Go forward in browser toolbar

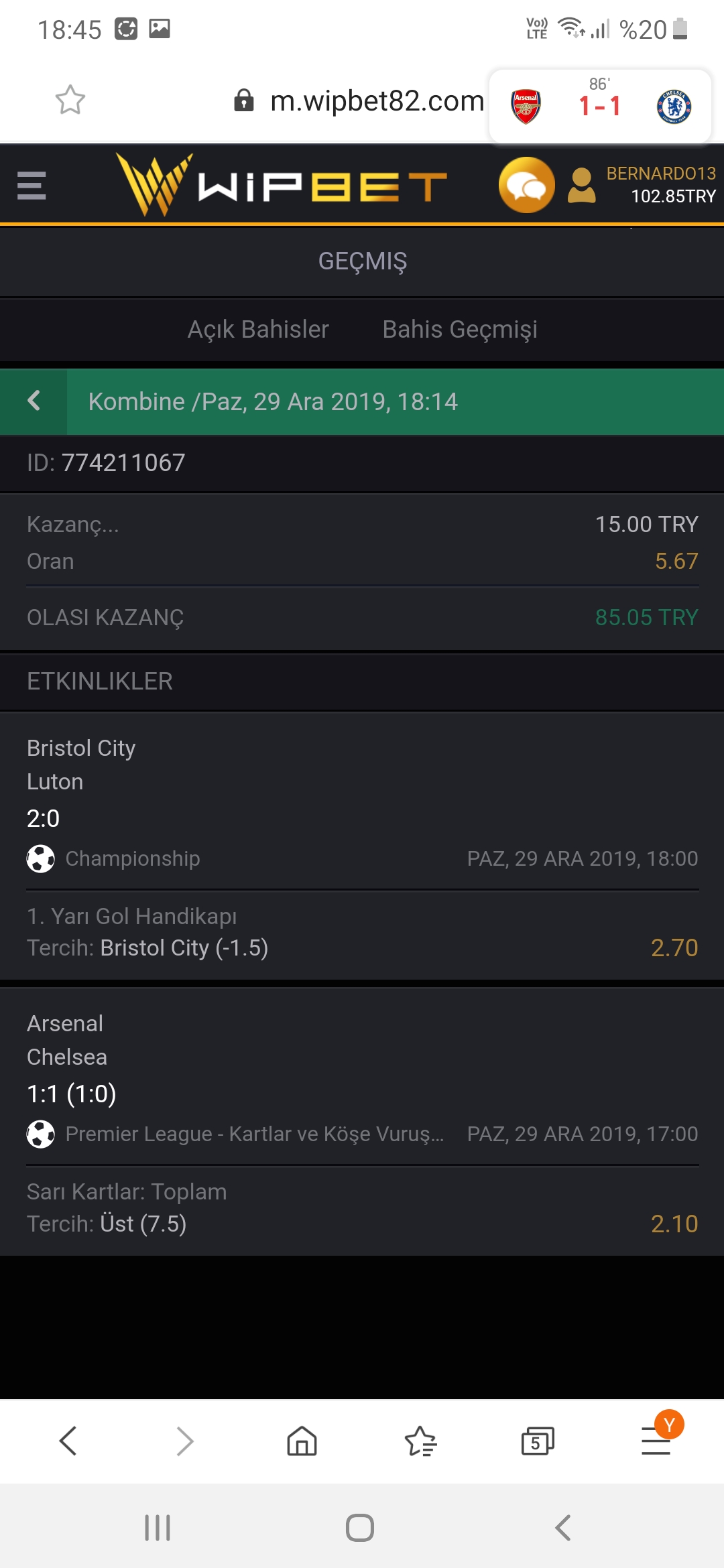(185, 1441)
